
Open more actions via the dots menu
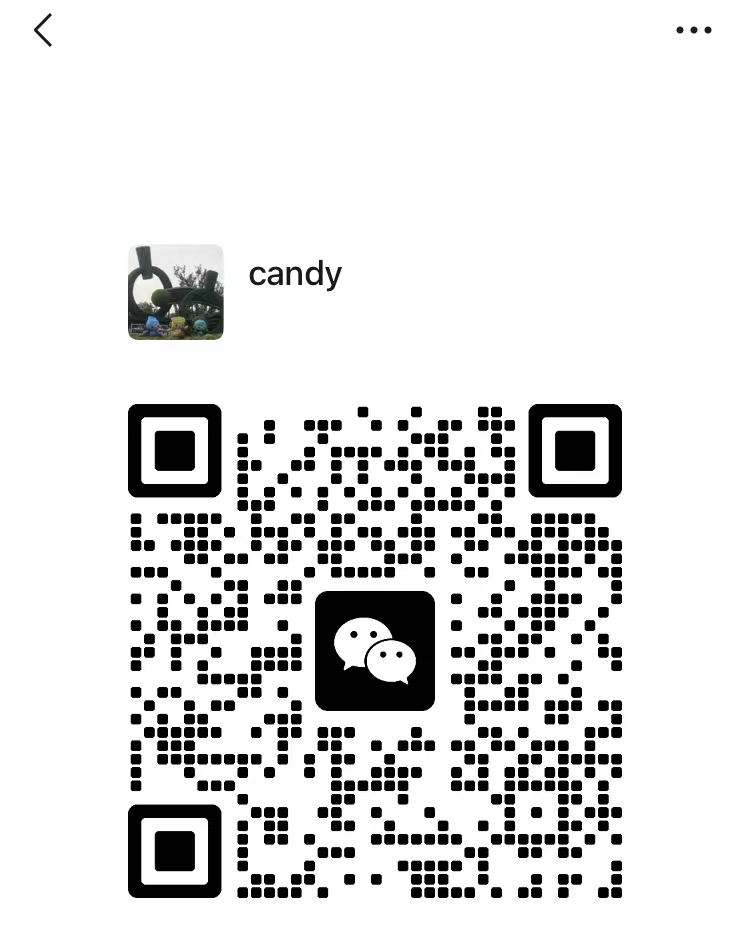[694, 30]
